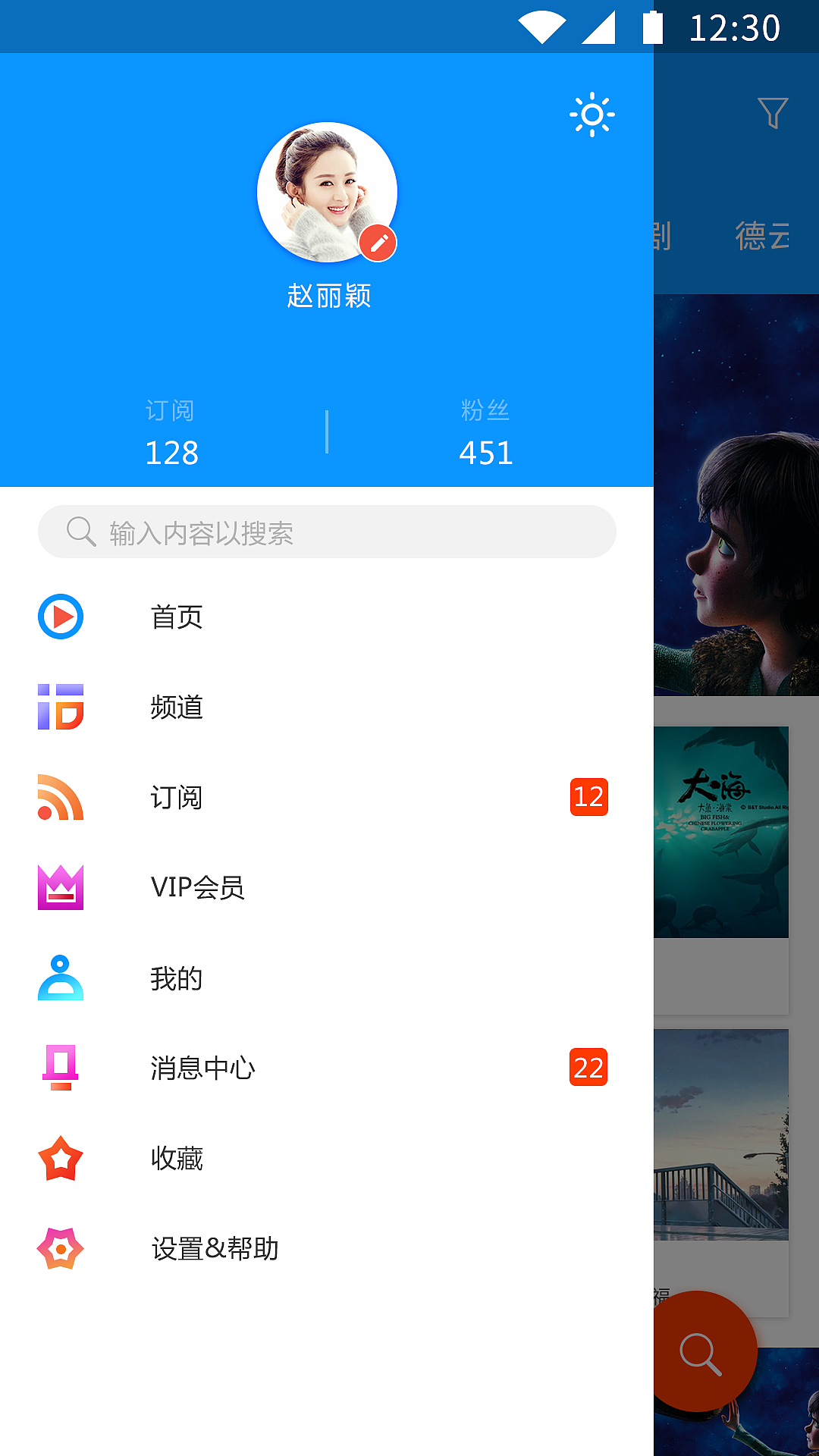The height and width of the screenshot is (1456, 819).
Task: Select the 首页 home play icon
Action: click(61, 617)
